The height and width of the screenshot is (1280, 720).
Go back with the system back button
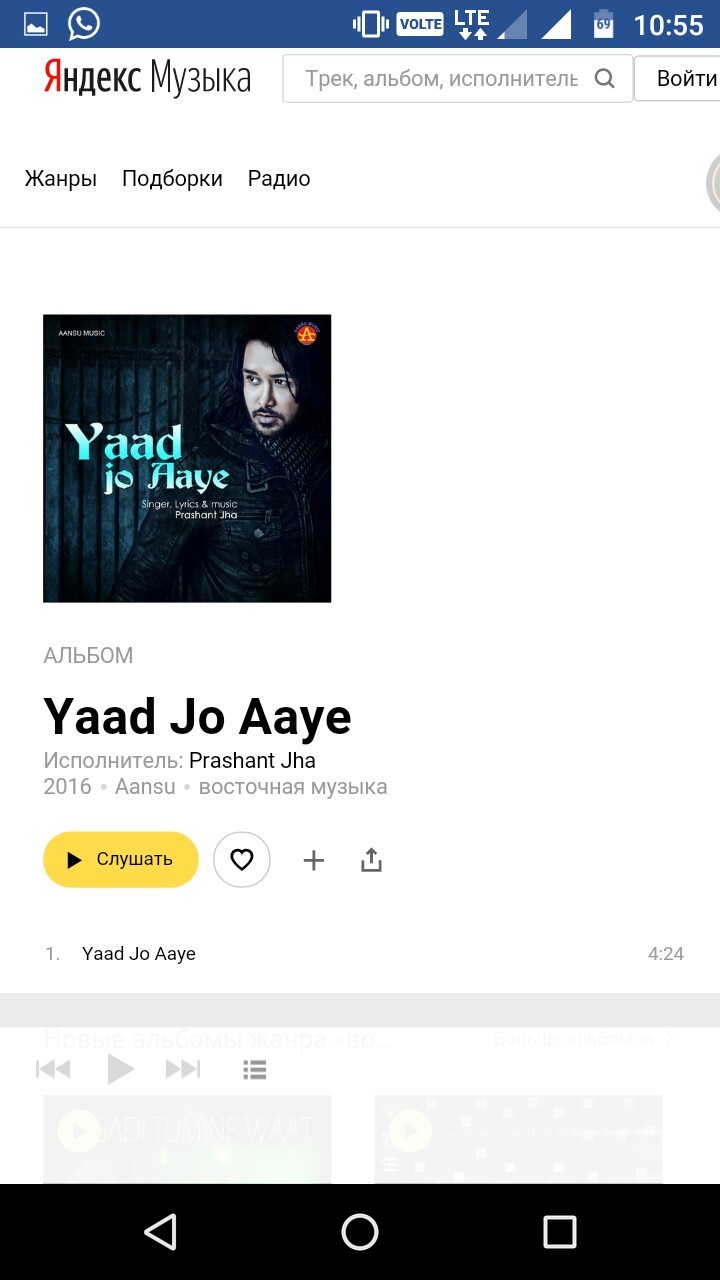[160, 1232]
